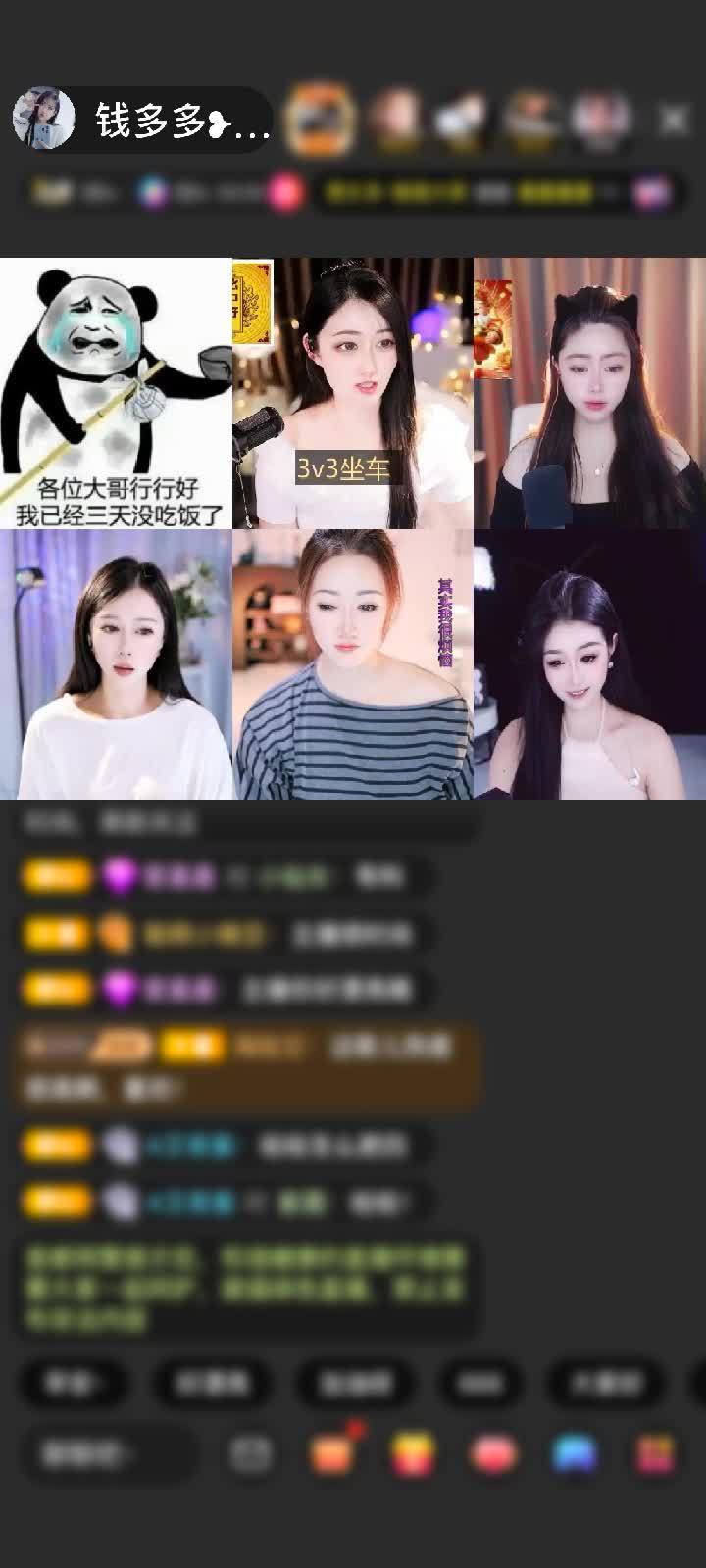Select the guest tile labeled 3v3坐车
The width and height of the screenshot is (706, 1568).
coord(353,393)
